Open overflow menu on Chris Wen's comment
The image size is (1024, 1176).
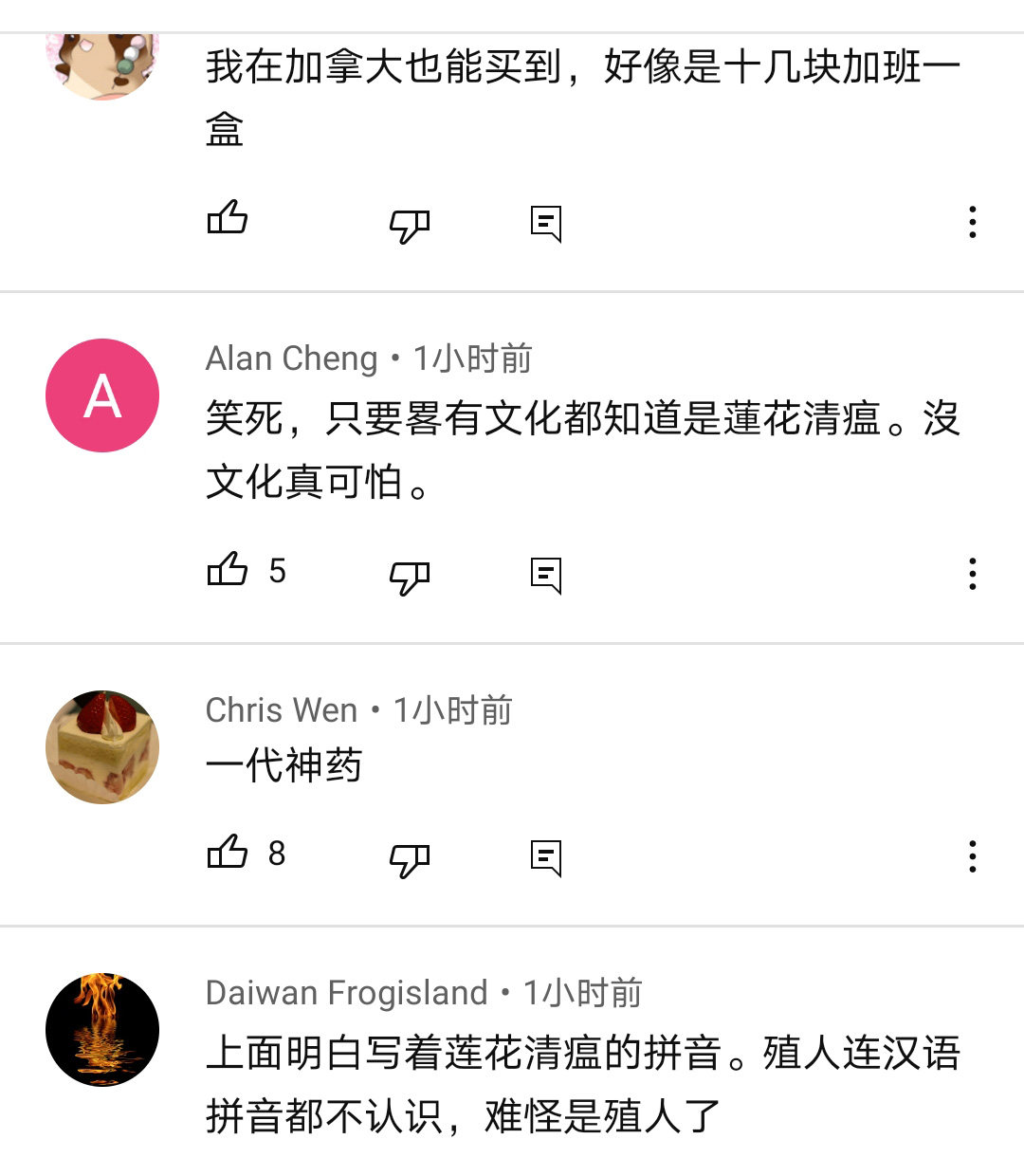click(972, 856)
